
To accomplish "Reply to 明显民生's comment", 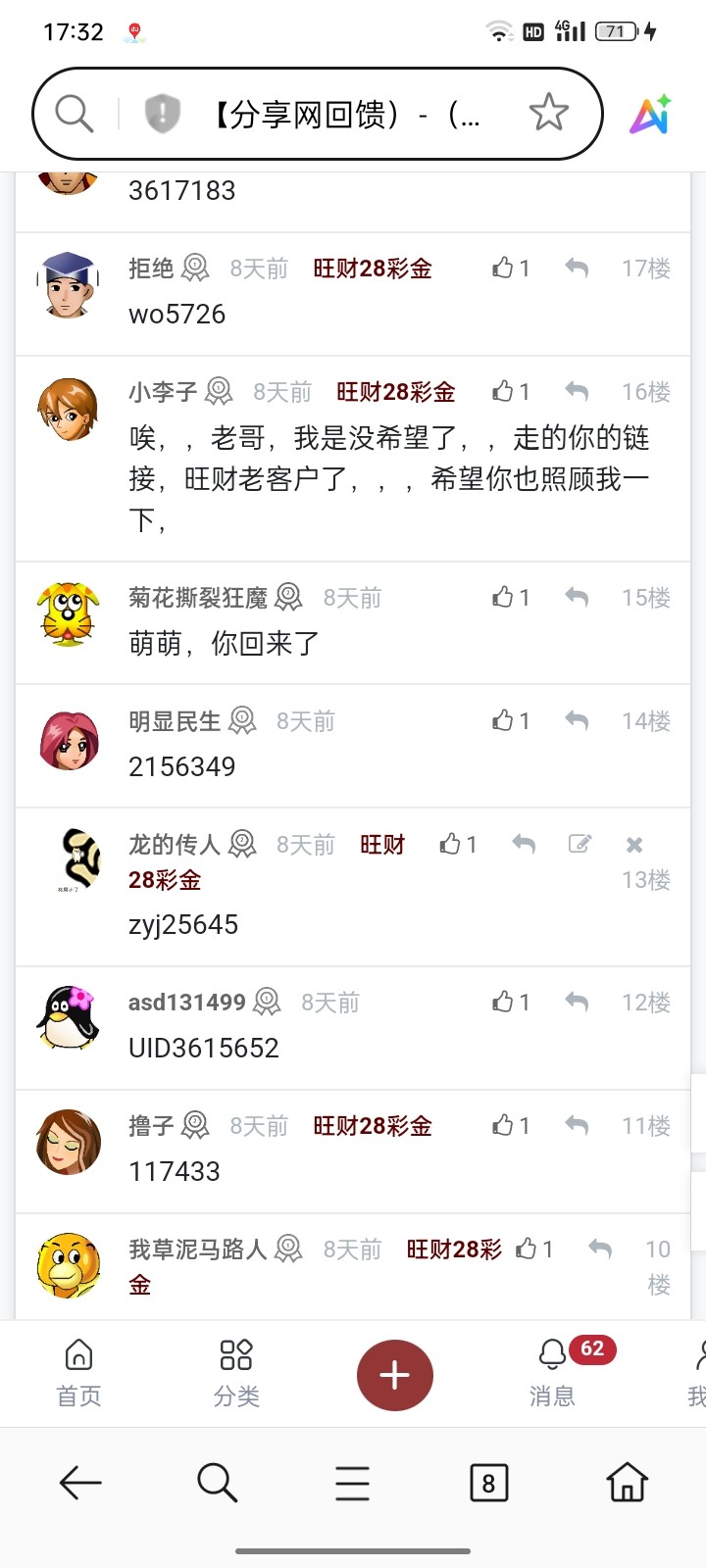I will (577, 721).
